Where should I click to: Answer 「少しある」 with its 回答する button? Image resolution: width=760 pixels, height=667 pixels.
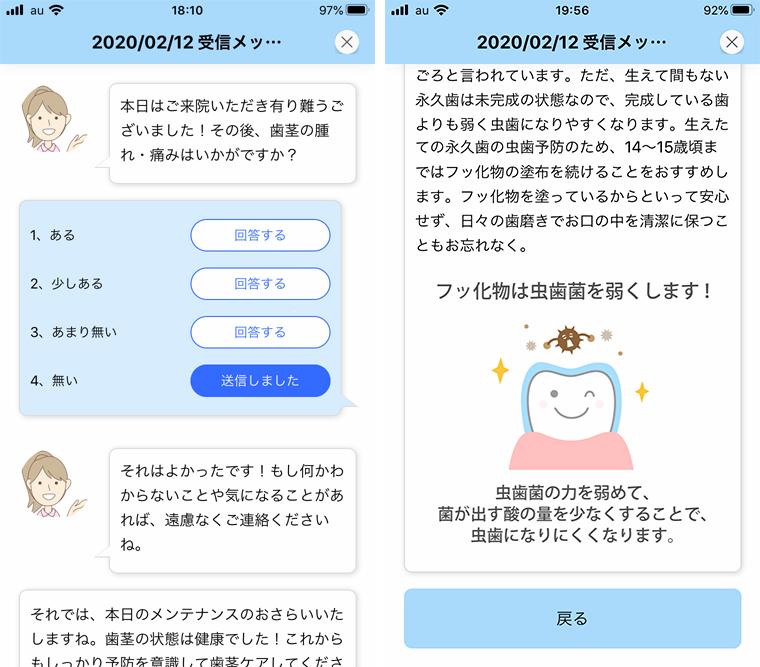pyautogui.click(x=260, y=284)
